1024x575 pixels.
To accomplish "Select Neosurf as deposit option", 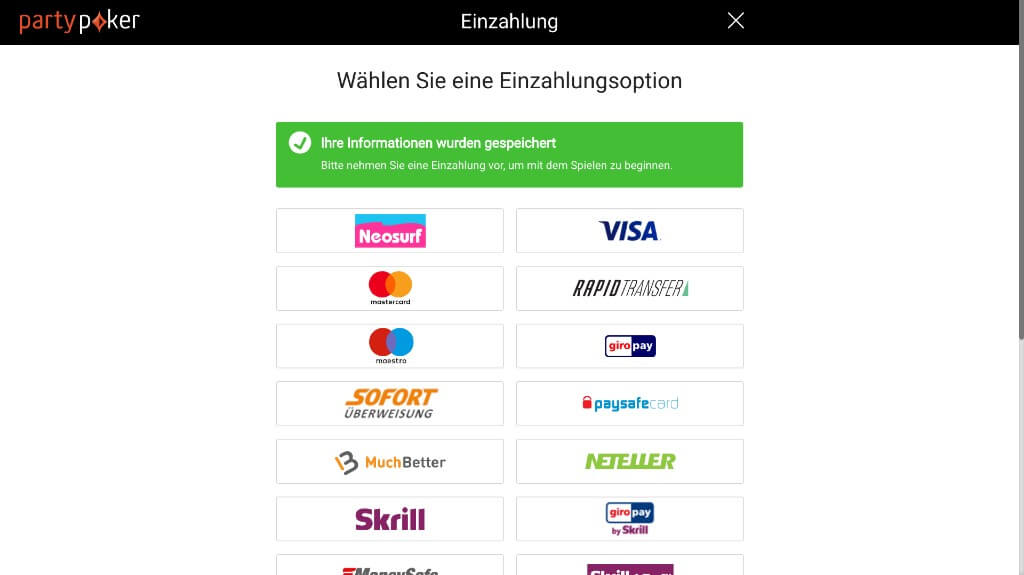I will [x=390, y=231].
